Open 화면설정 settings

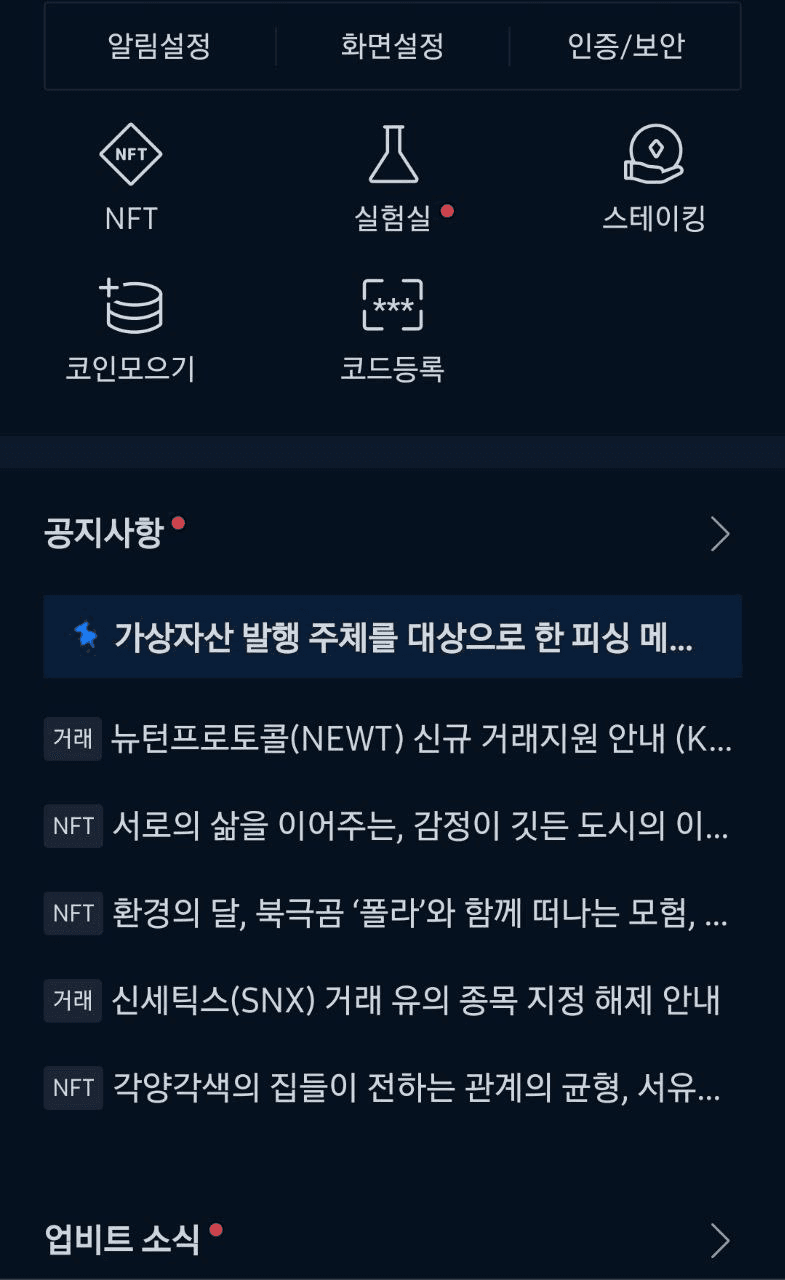pyautogui.click(x=392, y=47)
